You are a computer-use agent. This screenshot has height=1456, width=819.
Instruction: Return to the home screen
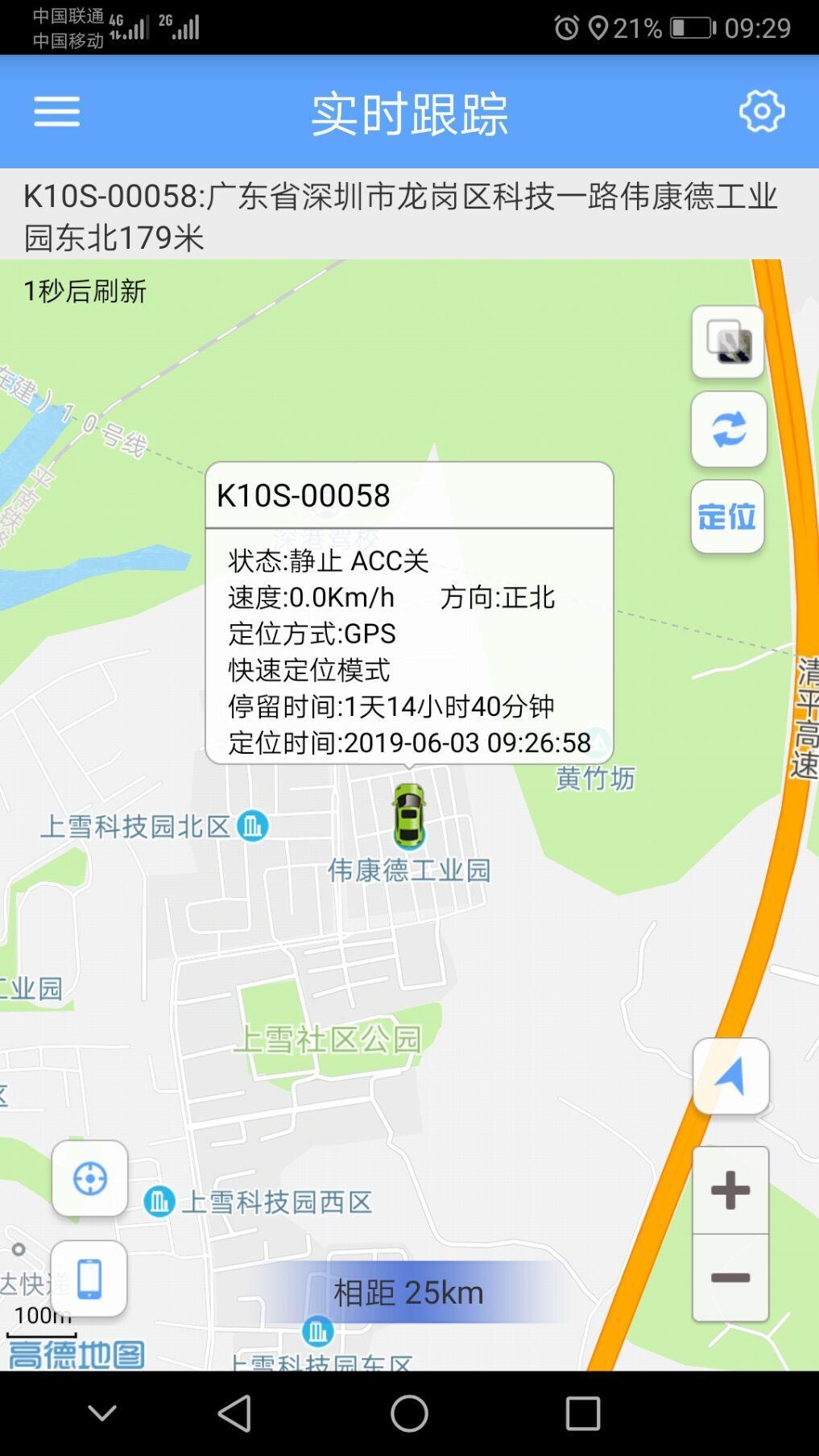click(x=409, y=1413)
